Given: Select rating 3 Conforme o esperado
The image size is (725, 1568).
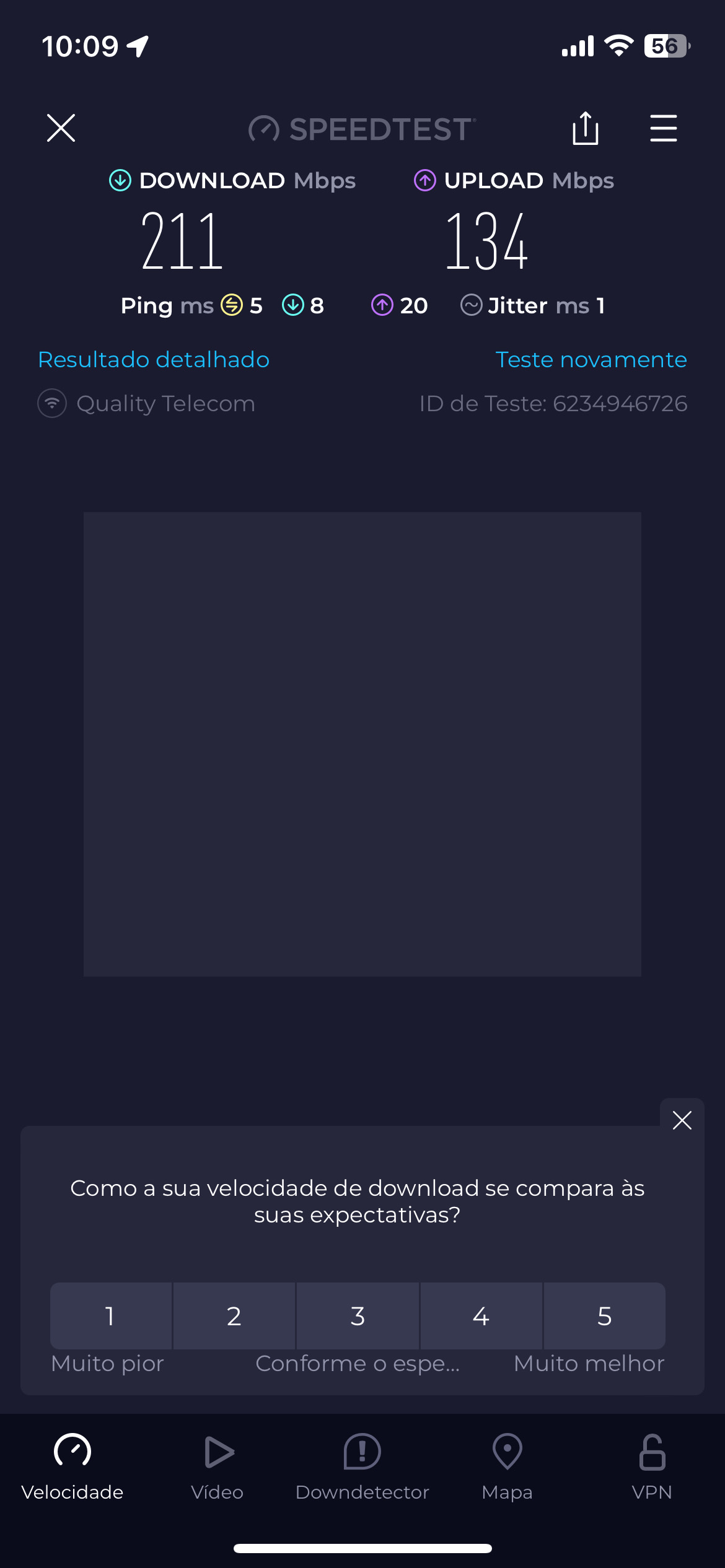Looking at the screenshot, I should pos(358,1316).
